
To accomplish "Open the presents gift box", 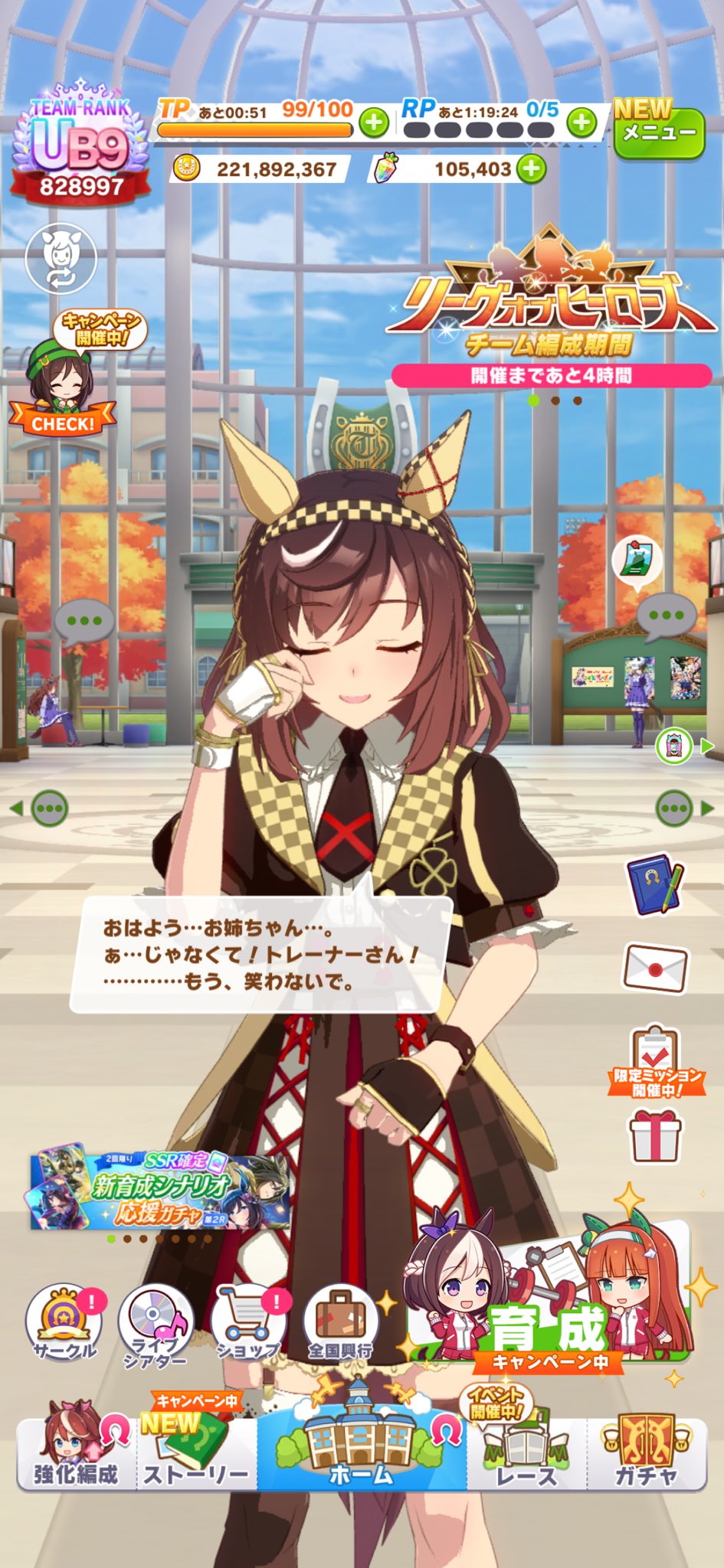I will [655, 1135].
